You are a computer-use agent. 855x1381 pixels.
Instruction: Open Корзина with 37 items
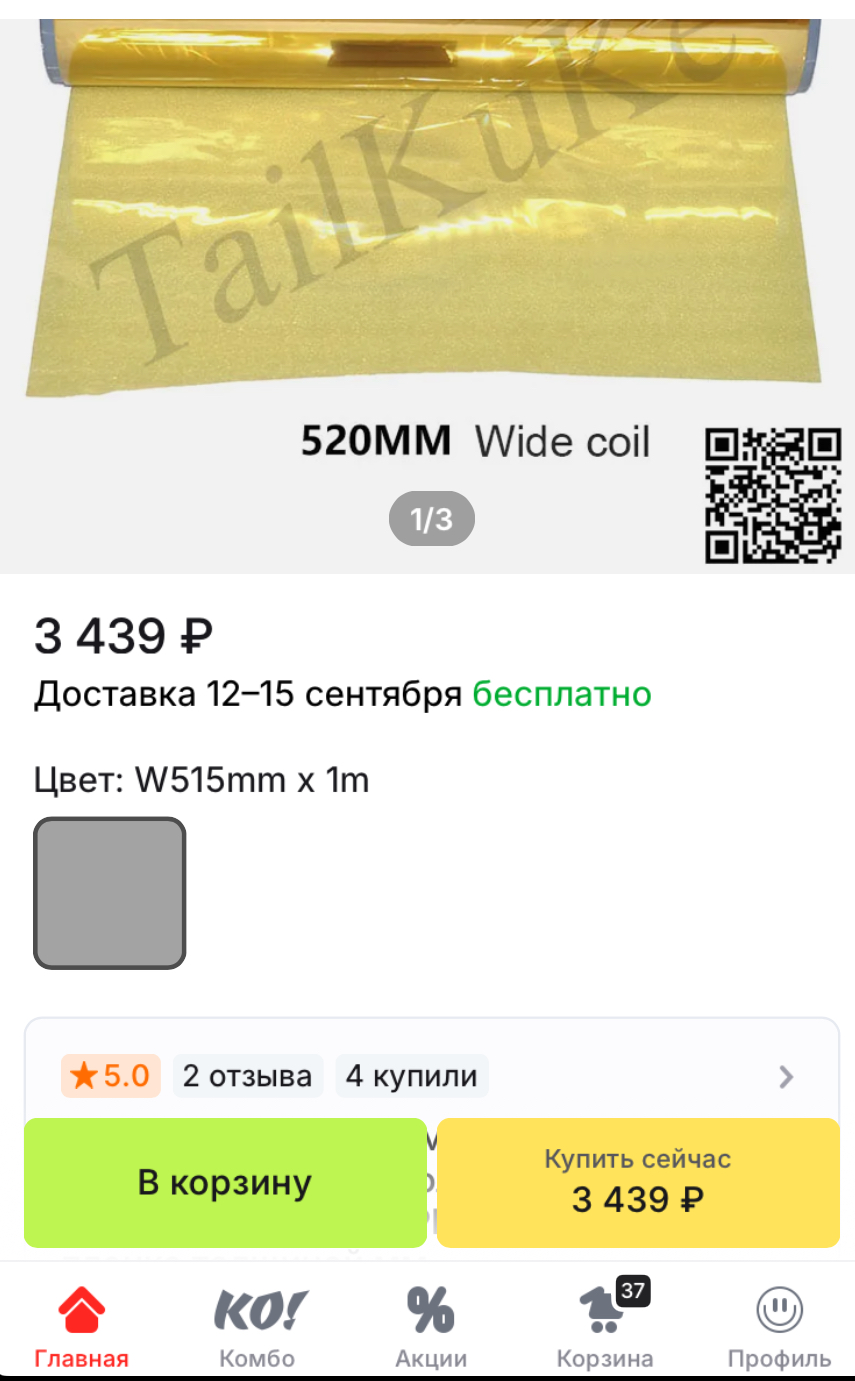click(x=605, y=1326)
